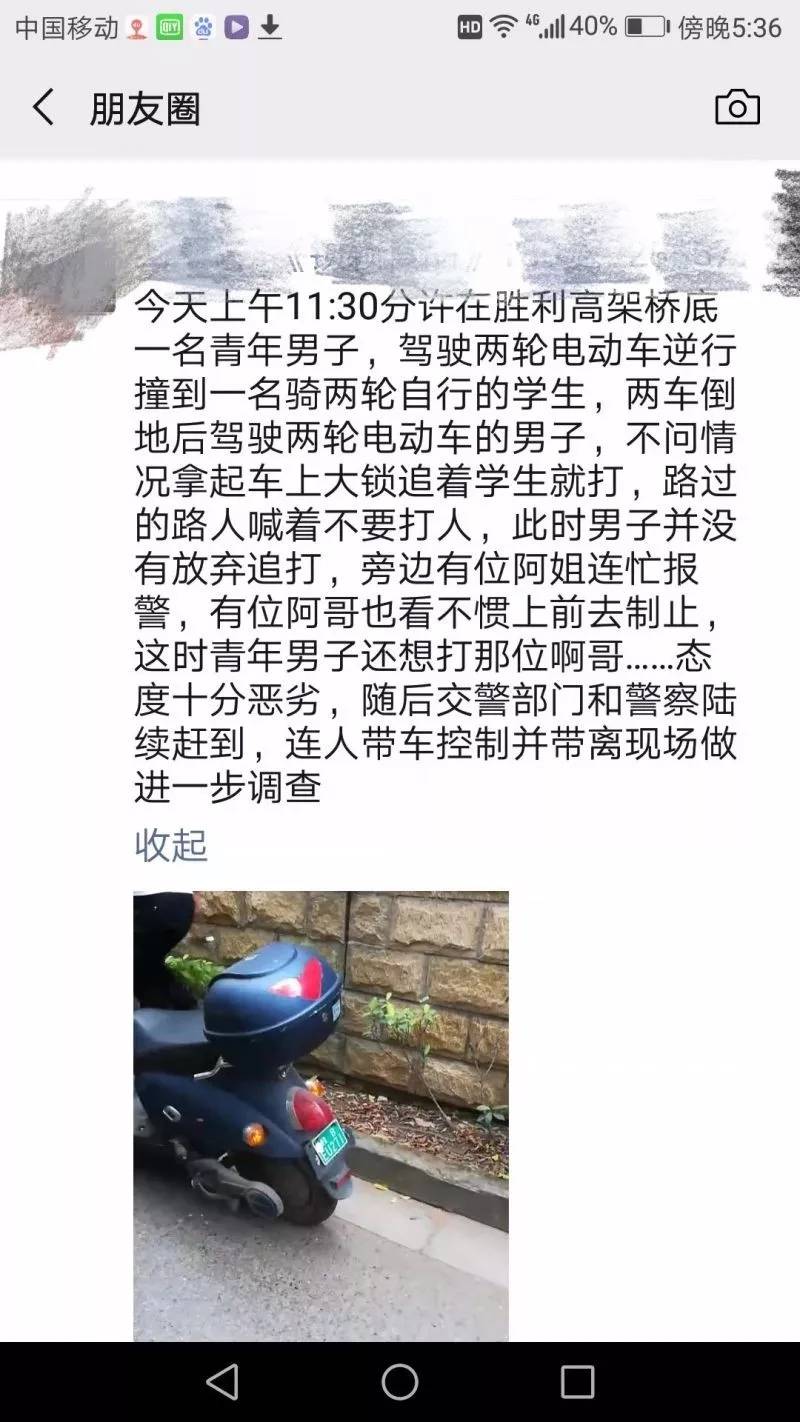Go back from 朋友圈 screen
This screenshot has width=800, height=1422.
tap(43, 107)
